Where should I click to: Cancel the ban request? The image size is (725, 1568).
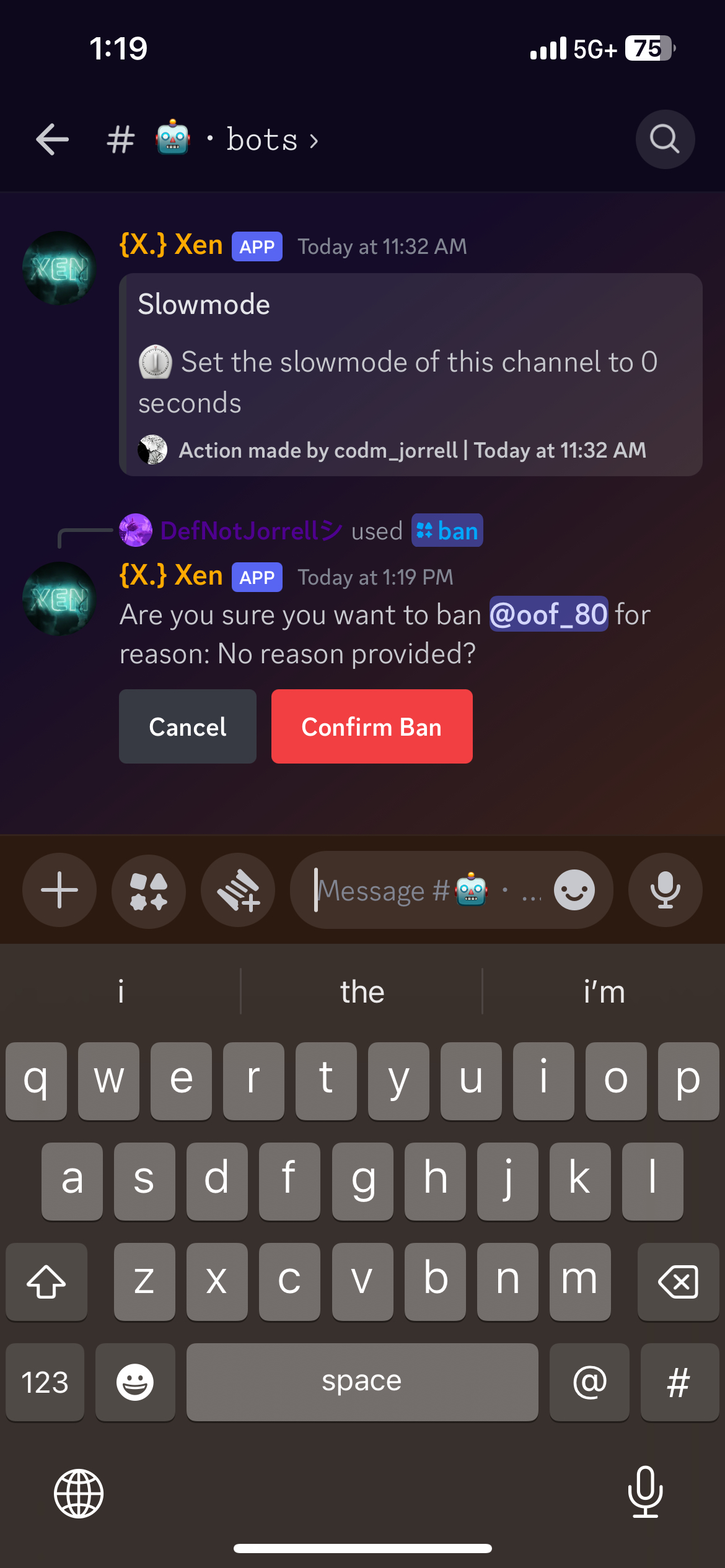pyautogui.click(x=188, y=726)
